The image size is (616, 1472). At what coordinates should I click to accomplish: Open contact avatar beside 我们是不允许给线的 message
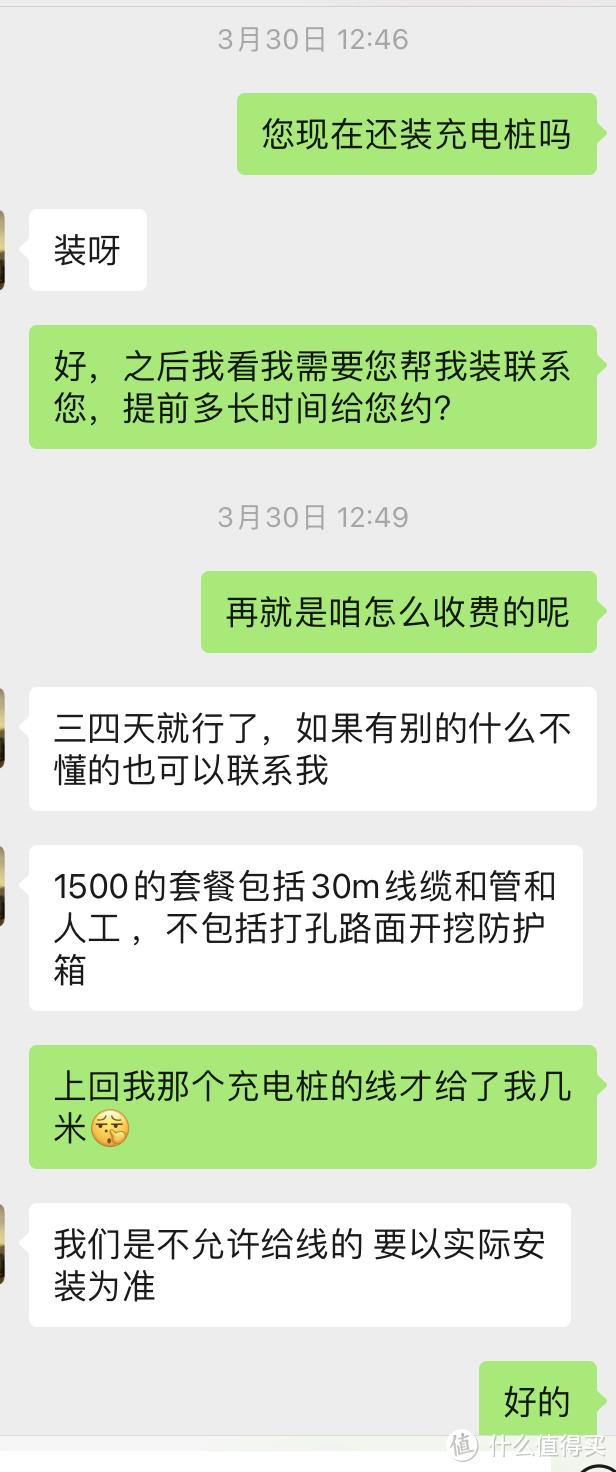pos(3,1244)
